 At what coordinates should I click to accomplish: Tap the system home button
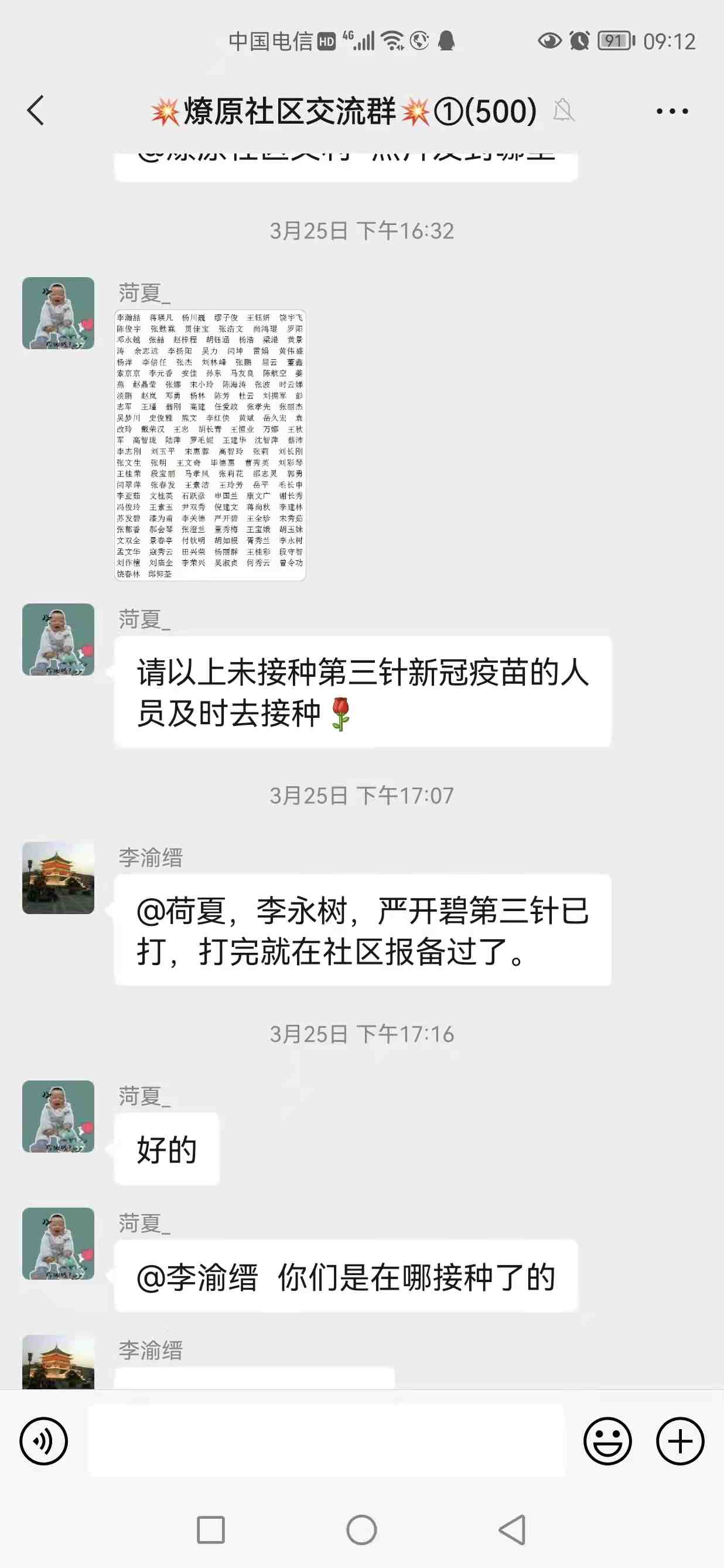(361, 1530)
